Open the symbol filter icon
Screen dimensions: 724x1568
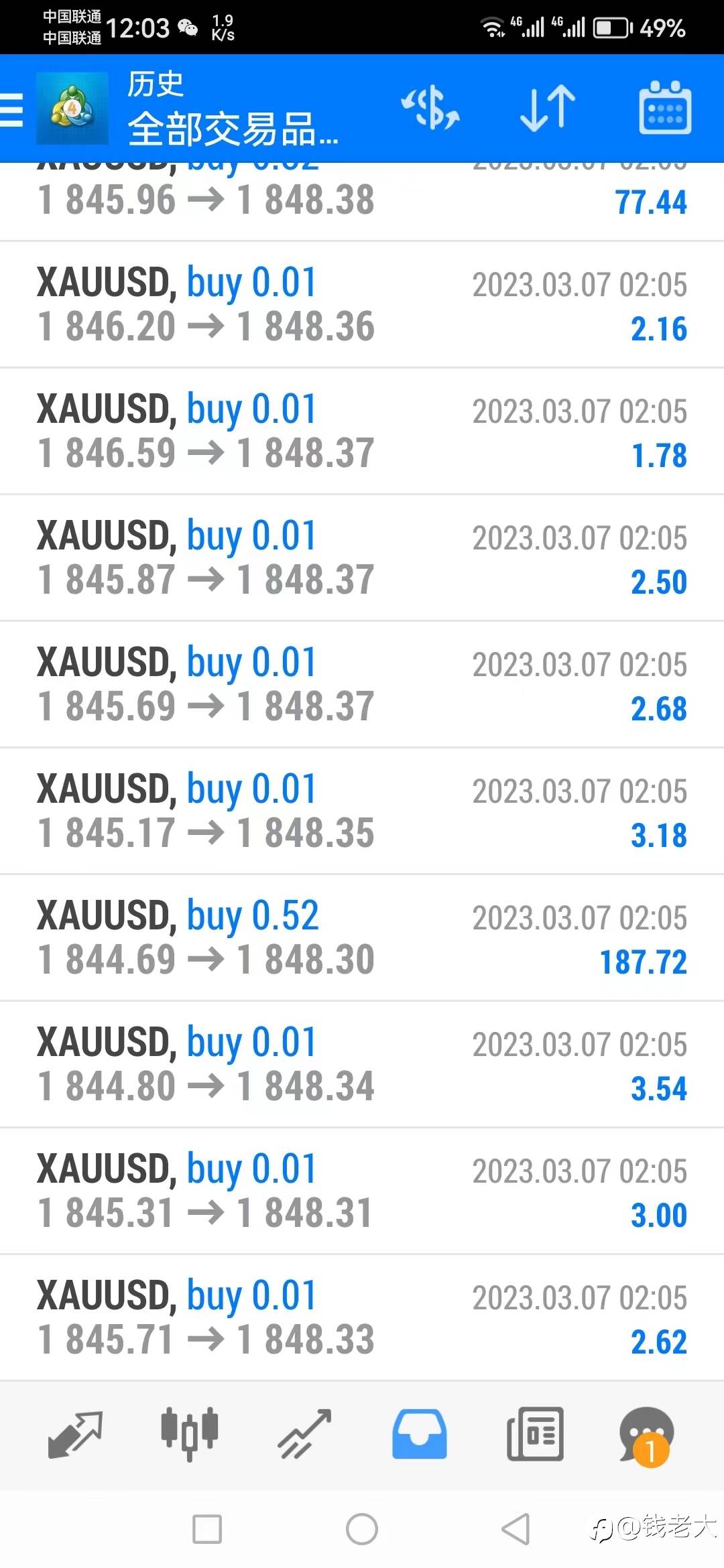[x=430, y=108]
